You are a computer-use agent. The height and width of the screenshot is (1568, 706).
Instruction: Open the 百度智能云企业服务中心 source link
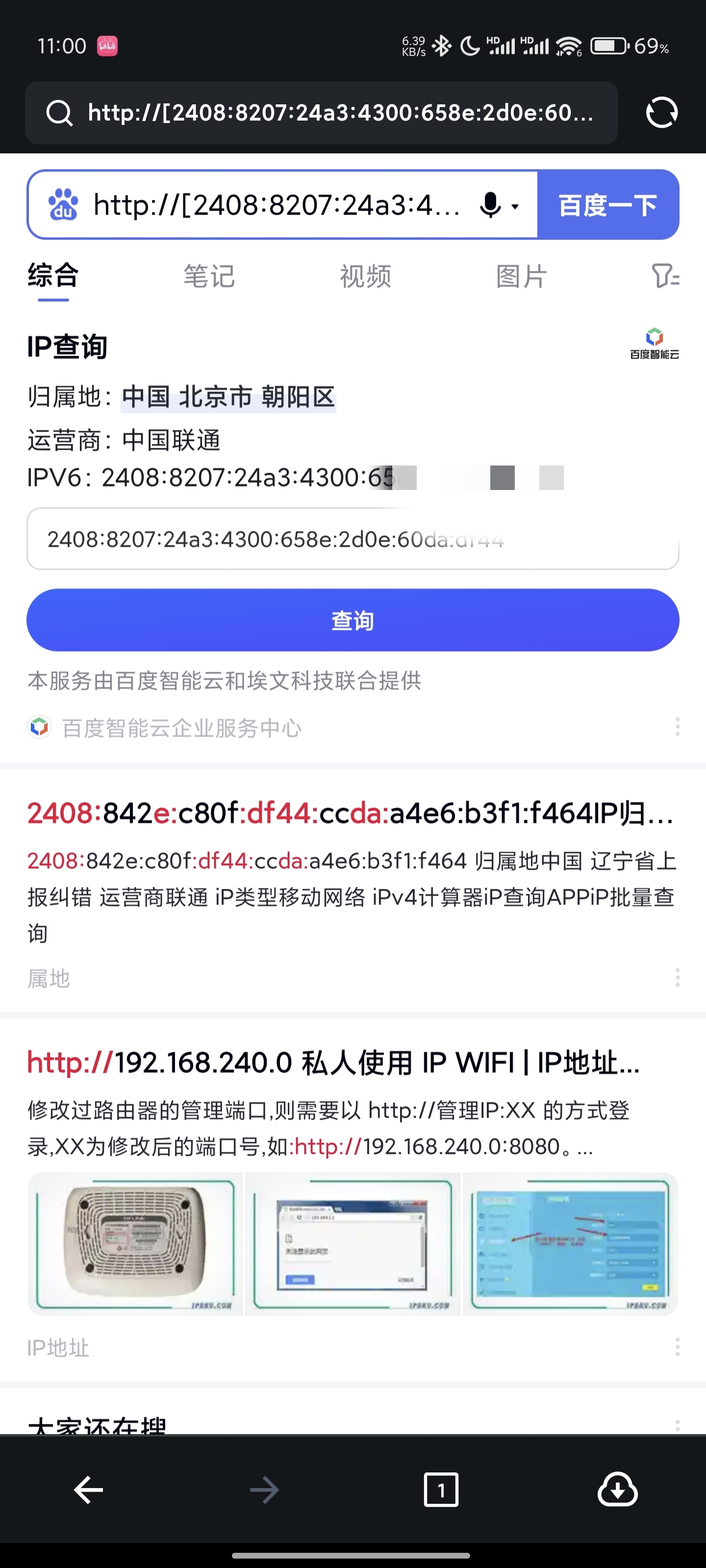tap(181, 727)
